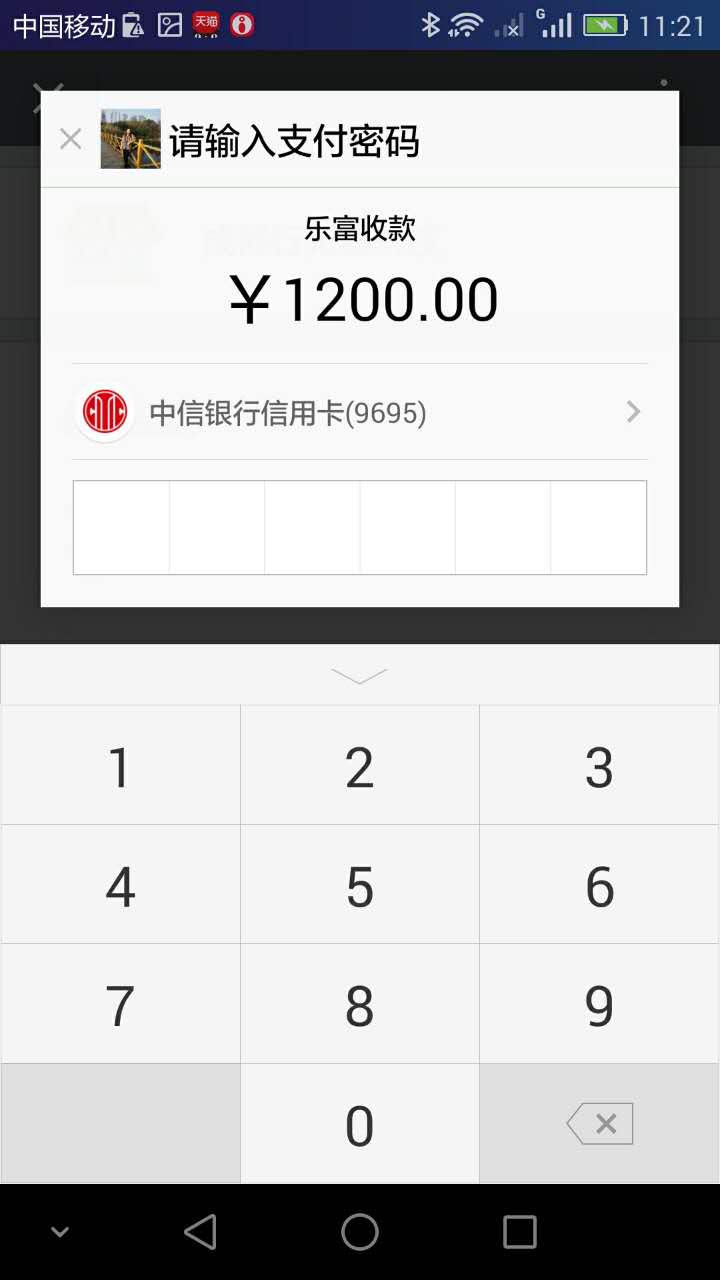Enter digit 2 on the keypad
The width and height of the screenshot is (720, 1280).
360,765
